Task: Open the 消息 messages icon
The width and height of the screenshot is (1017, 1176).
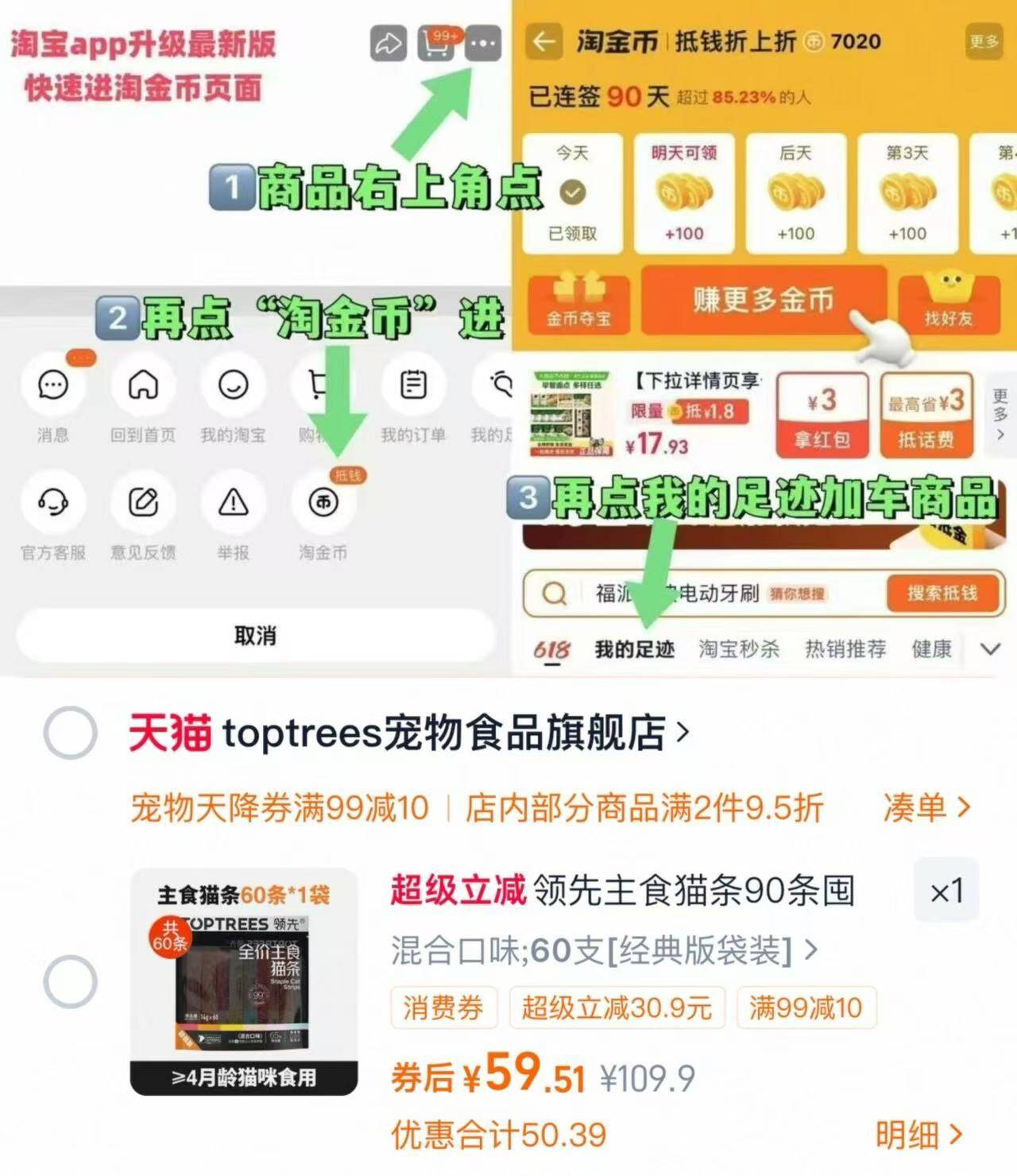Action: click(x=52, y=387)
